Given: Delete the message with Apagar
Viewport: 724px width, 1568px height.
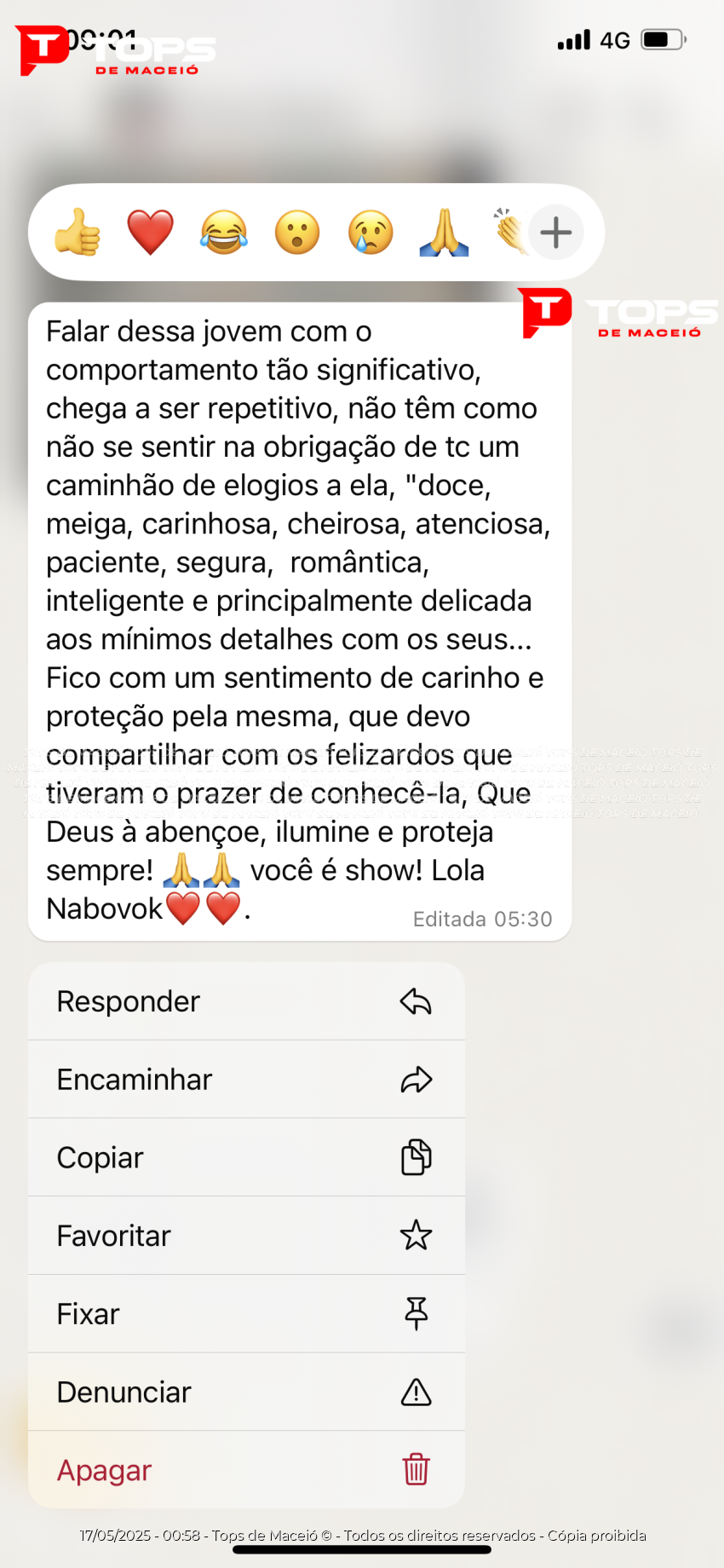Looking at the screenshot, I should (x=247, y=1470).
